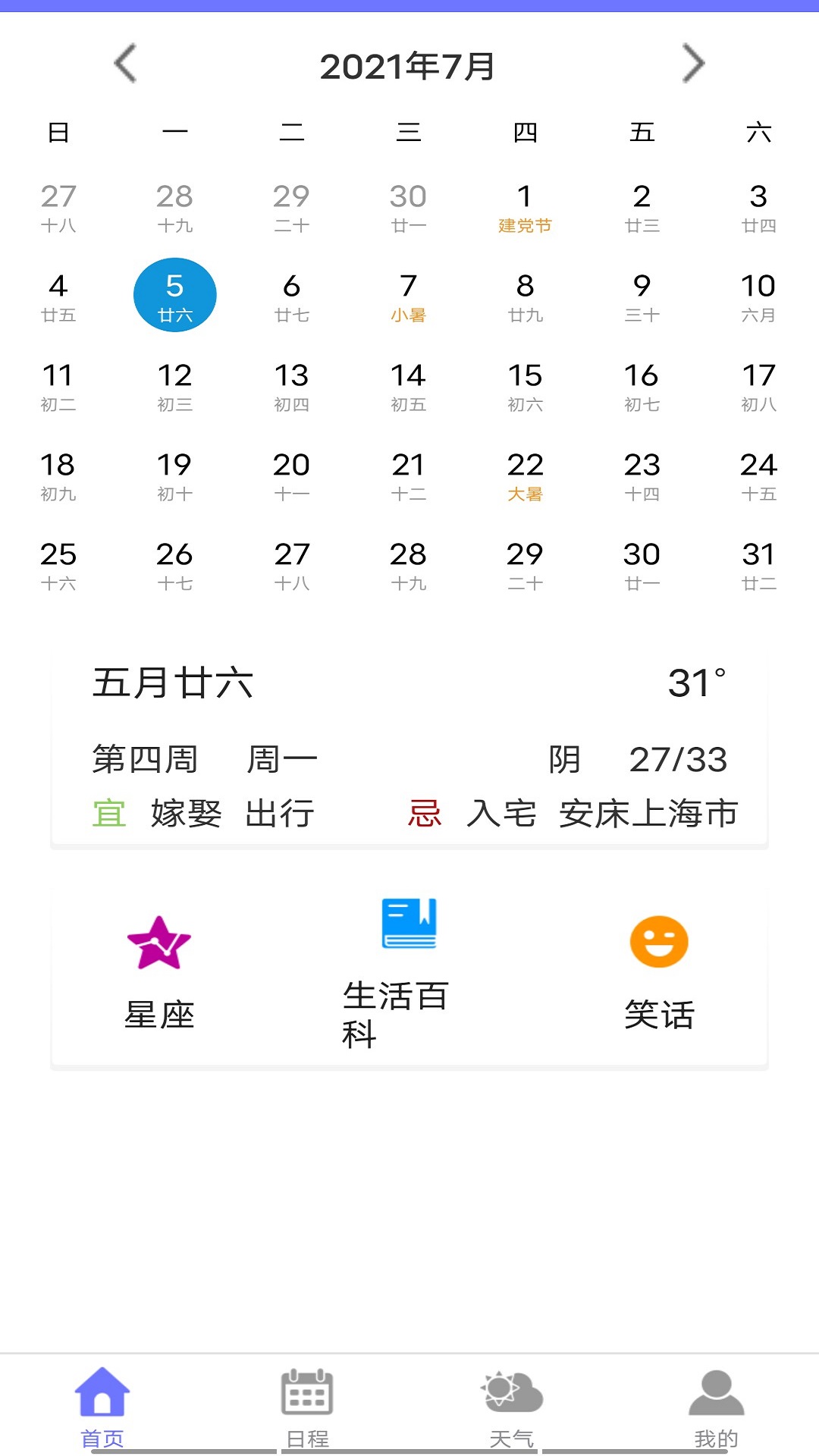Select the highlighted date July 5
Viewport: 819px width, 1456px height.
[x=174, y=295]
